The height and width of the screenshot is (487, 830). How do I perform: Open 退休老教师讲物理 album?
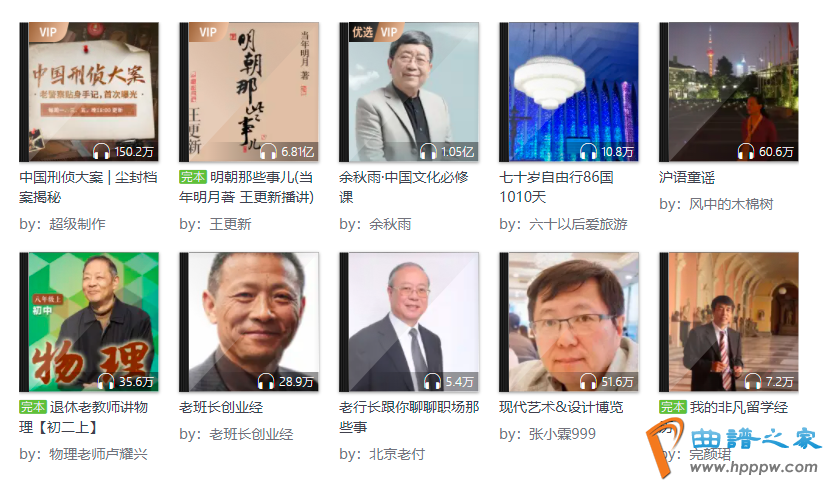[x=90, y=322]
